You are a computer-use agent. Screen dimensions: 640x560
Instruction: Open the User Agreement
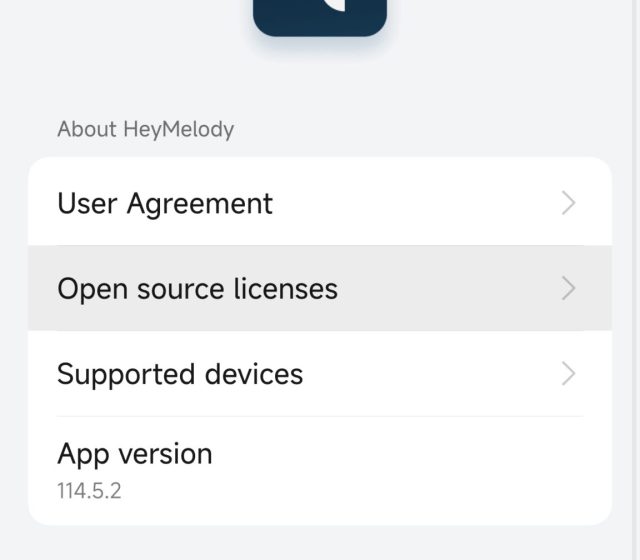point(318,204)
